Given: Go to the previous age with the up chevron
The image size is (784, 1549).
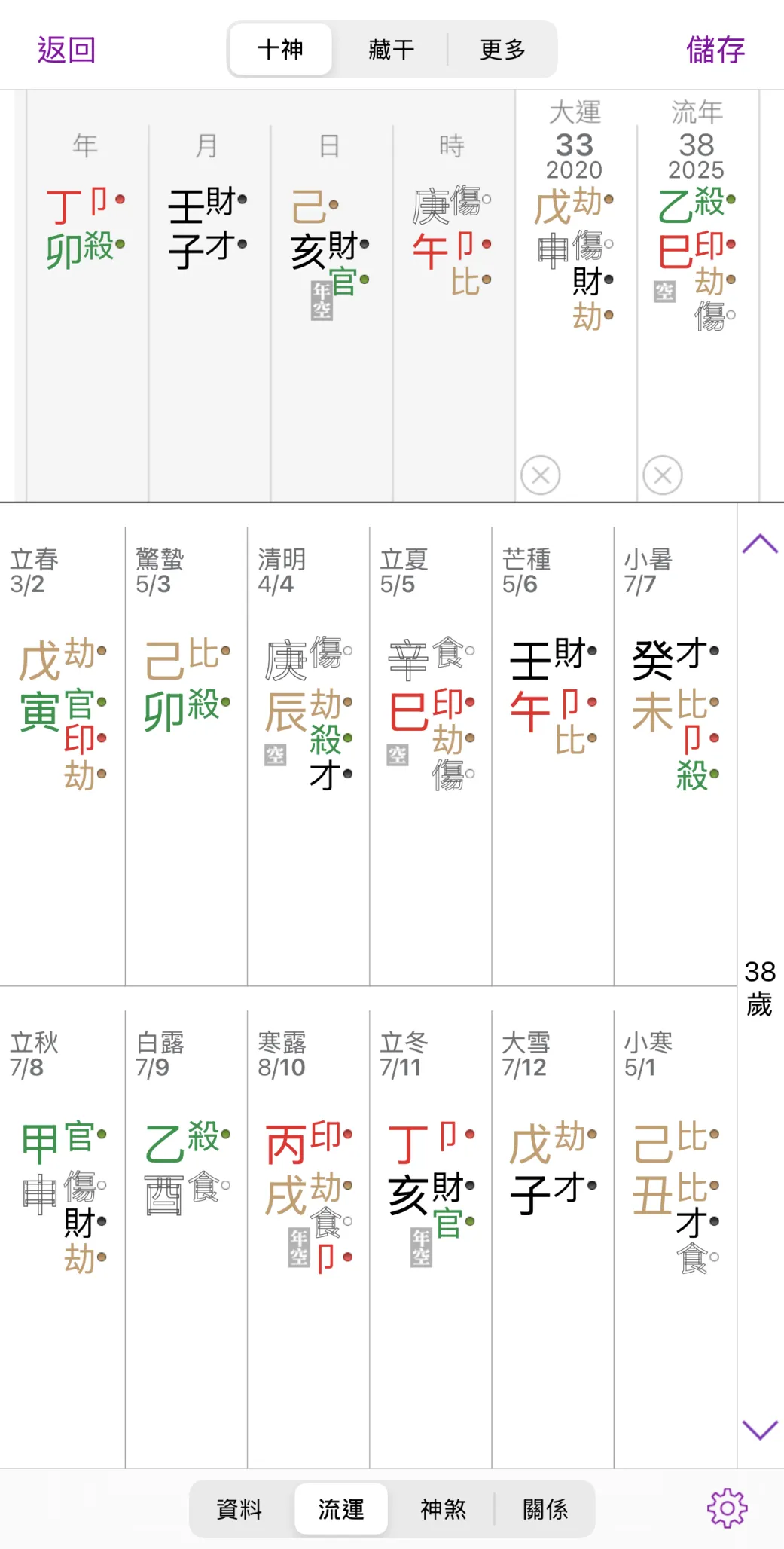Looking at the screenshot, I should pos(759,544).
